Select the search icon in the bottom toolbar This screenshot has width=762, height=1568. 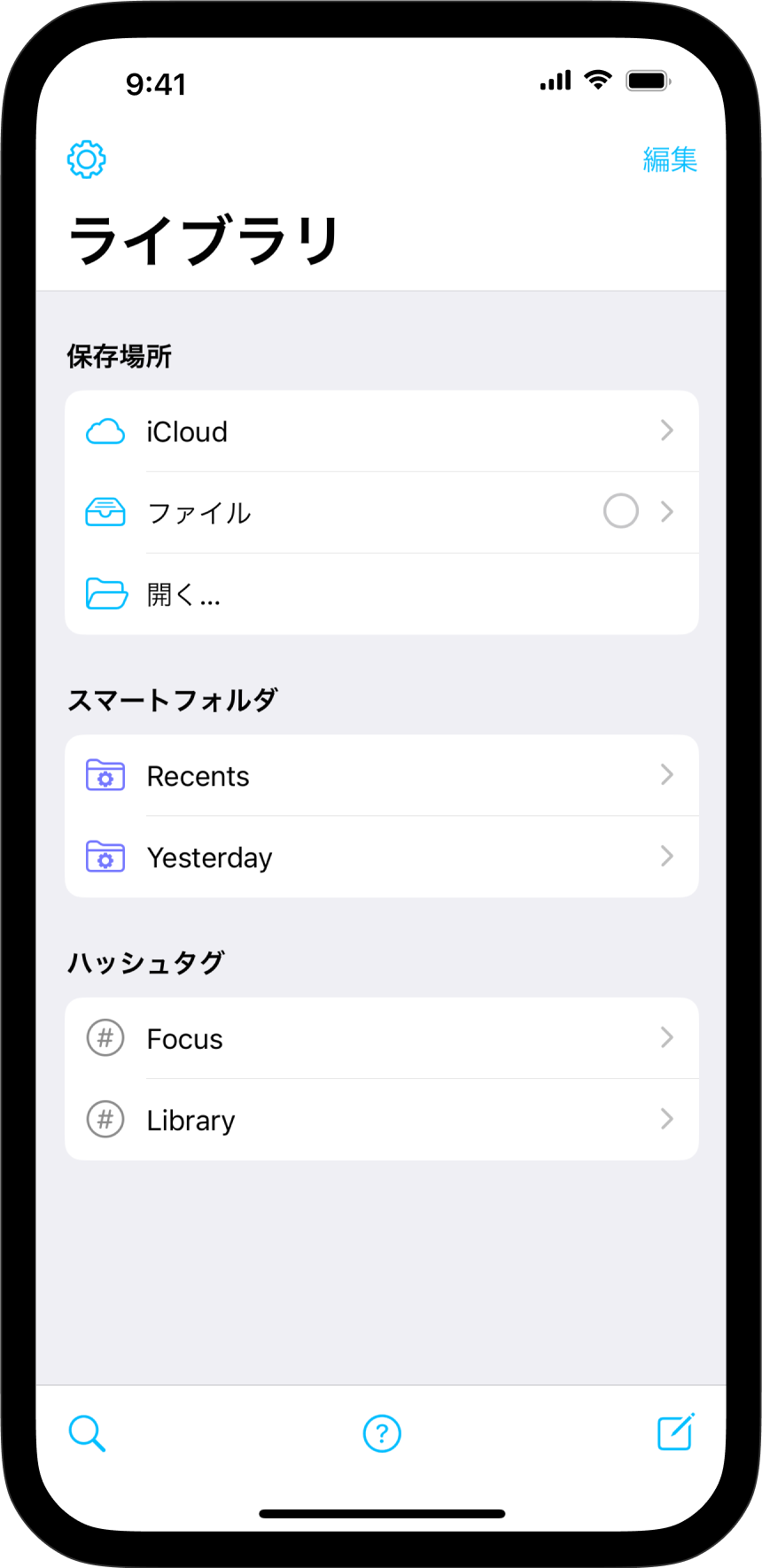86,1433
